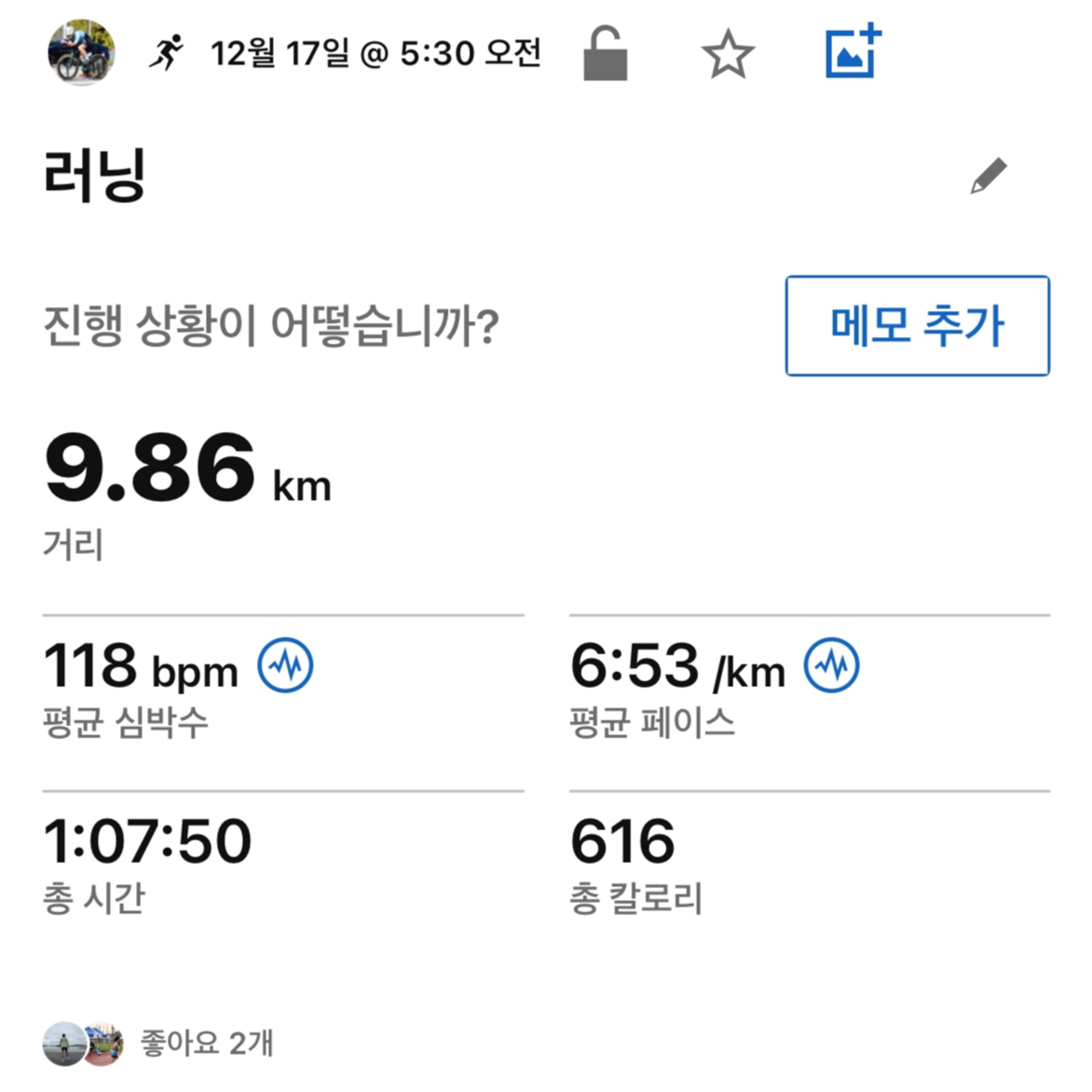View heart rate details for 118 bpm
Viewport: 1092px width, 1092px height.
(x=285, y=665)
